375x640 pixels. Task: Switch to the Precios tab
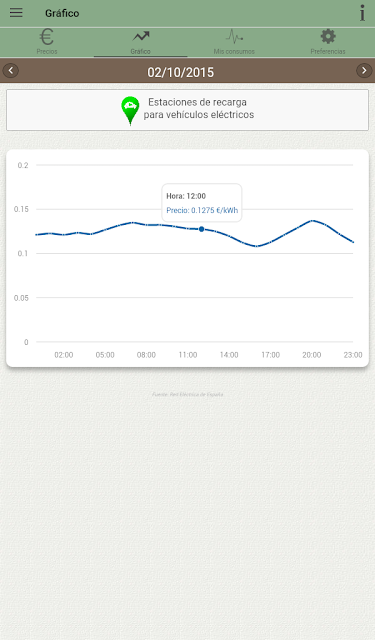(x=47, y=42)
